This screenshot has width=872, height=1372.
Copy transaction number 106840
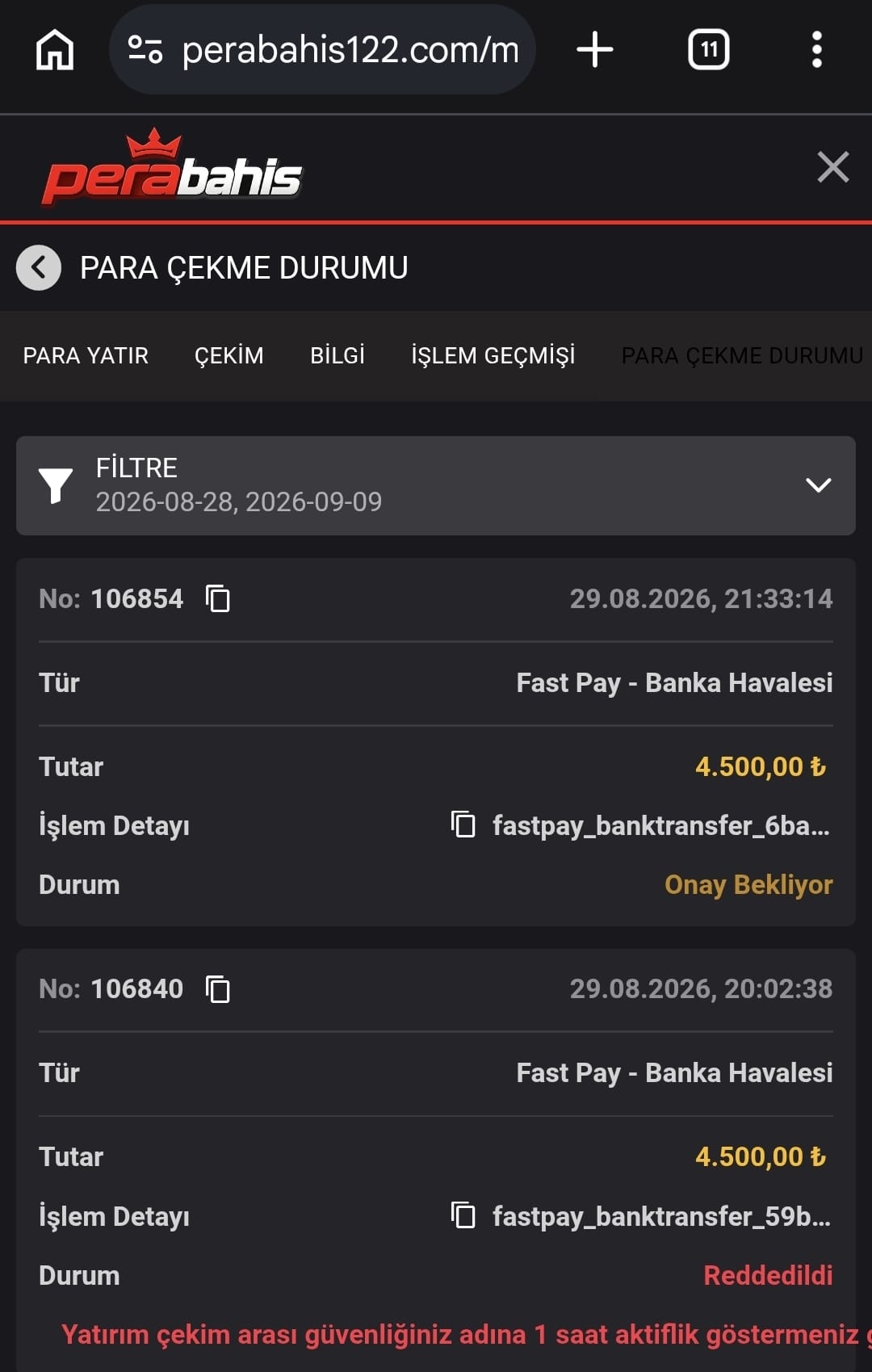click(218, 989)
